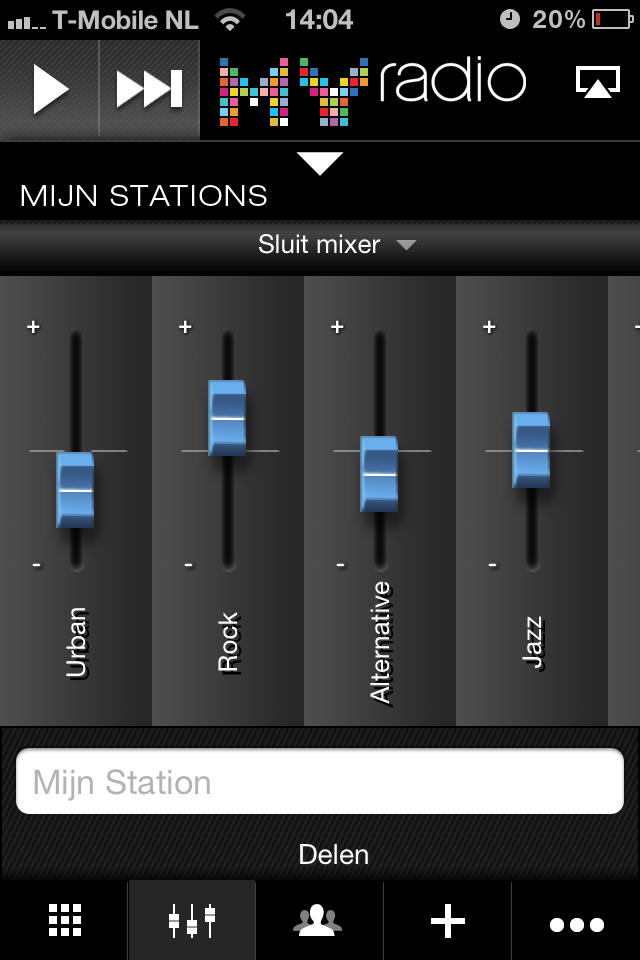The image size is (640, 960).
Task: Select the mixer tab
Action: 192,921
